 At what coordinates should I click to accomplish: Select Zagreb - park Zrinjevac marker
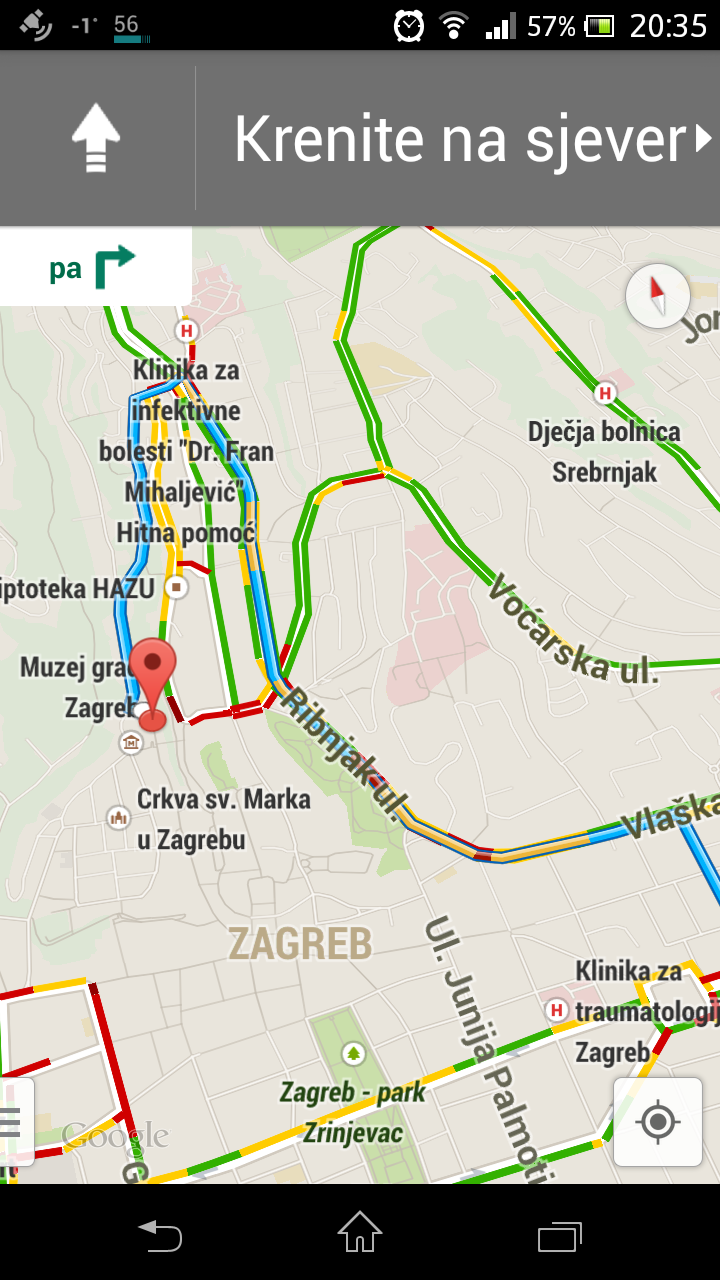[x=352, y=1053]
